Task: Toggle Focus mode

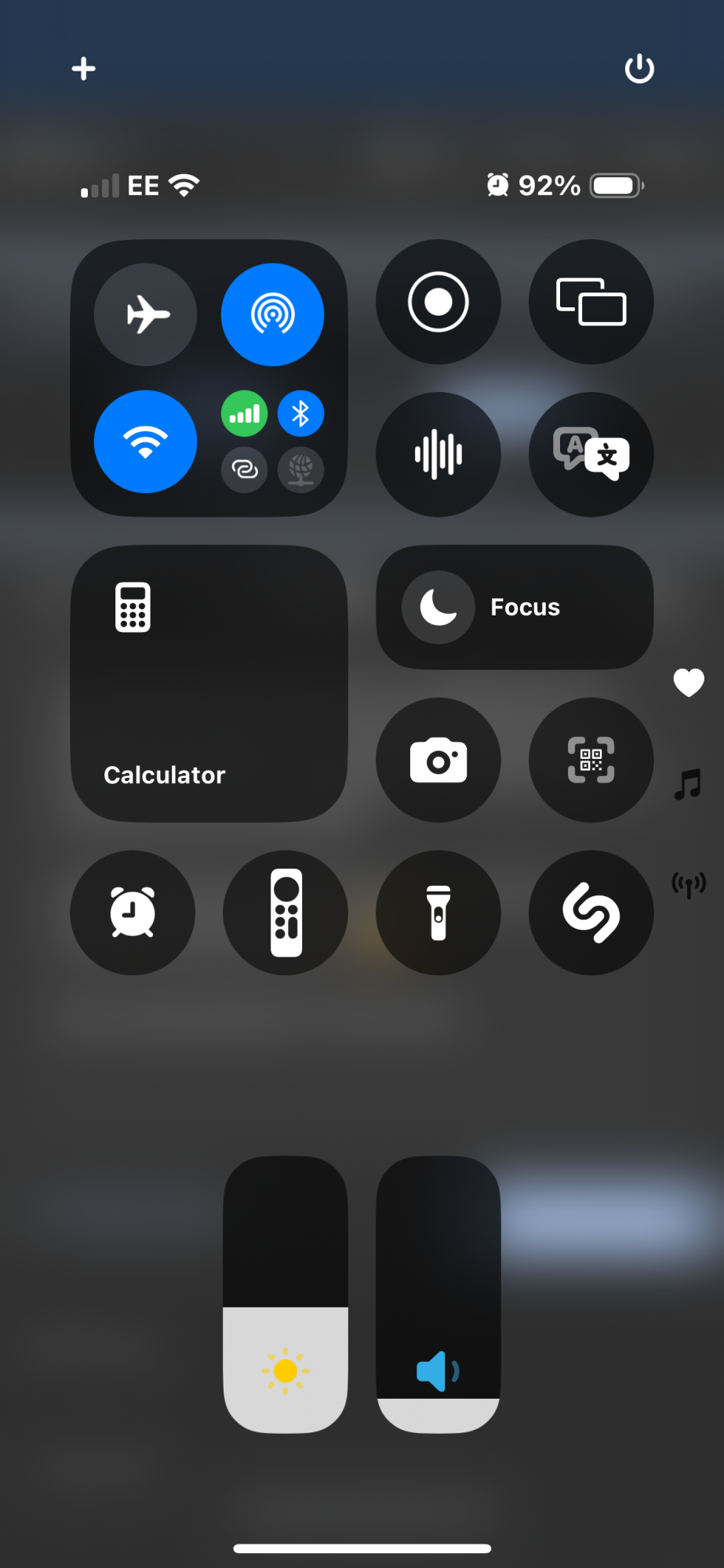Action: 515,607
